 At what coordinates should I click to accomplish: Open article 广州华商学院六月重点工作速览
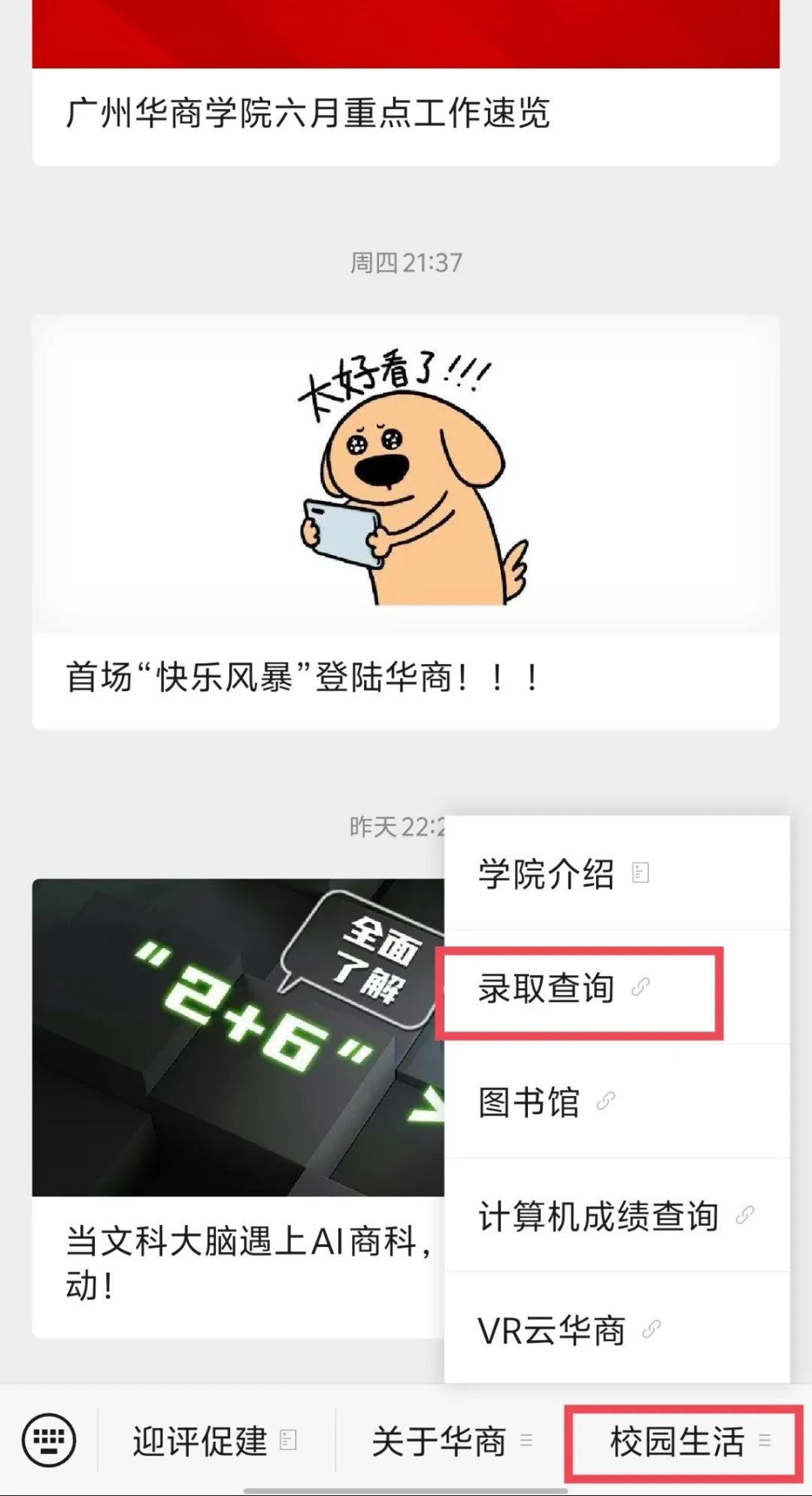point(308,113)
